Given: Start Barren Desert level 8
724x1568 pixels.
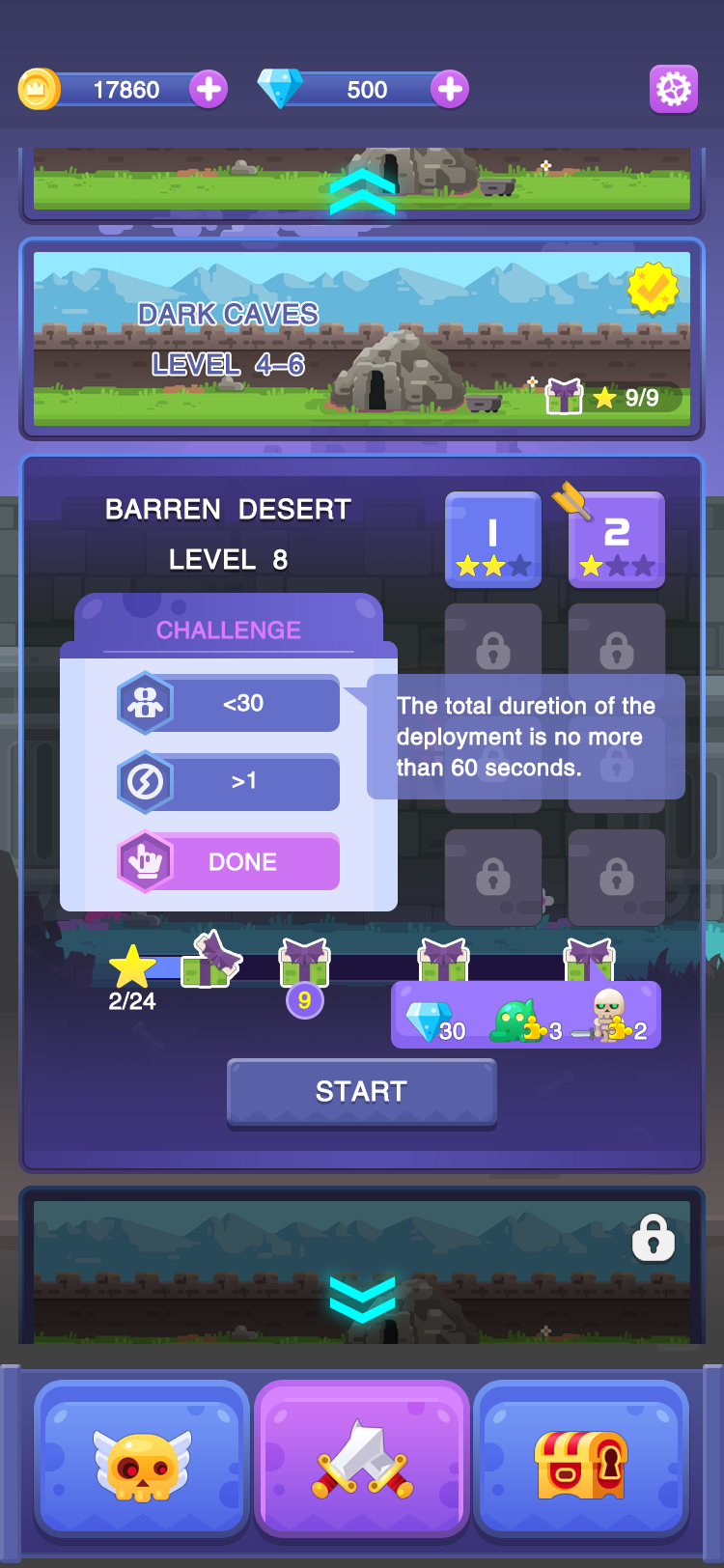Looking at the screenshot, I should click(362, 1092).
